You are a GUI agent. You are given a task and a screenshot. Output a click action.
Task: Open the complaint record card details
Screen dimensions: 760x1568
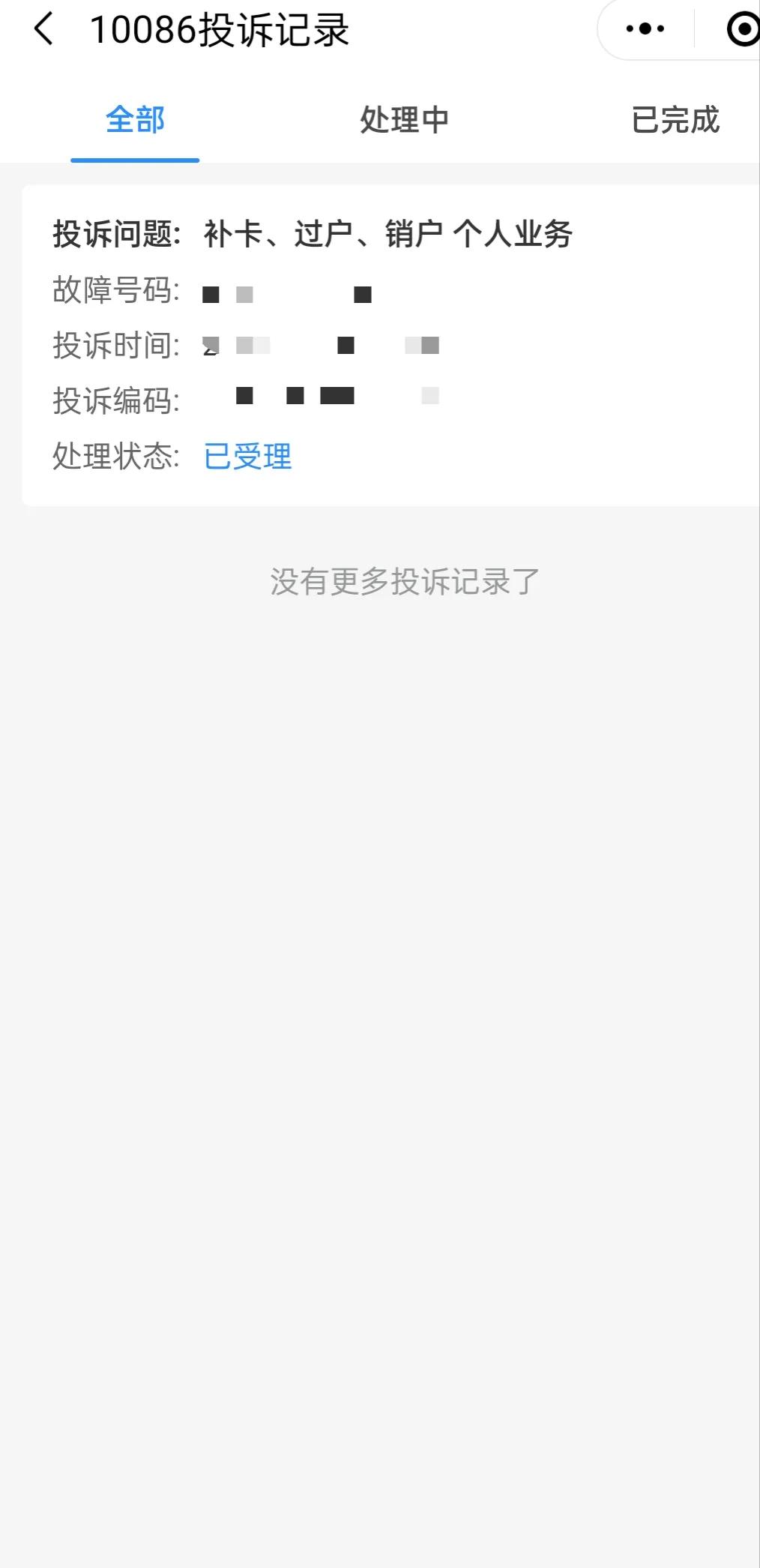380,341
